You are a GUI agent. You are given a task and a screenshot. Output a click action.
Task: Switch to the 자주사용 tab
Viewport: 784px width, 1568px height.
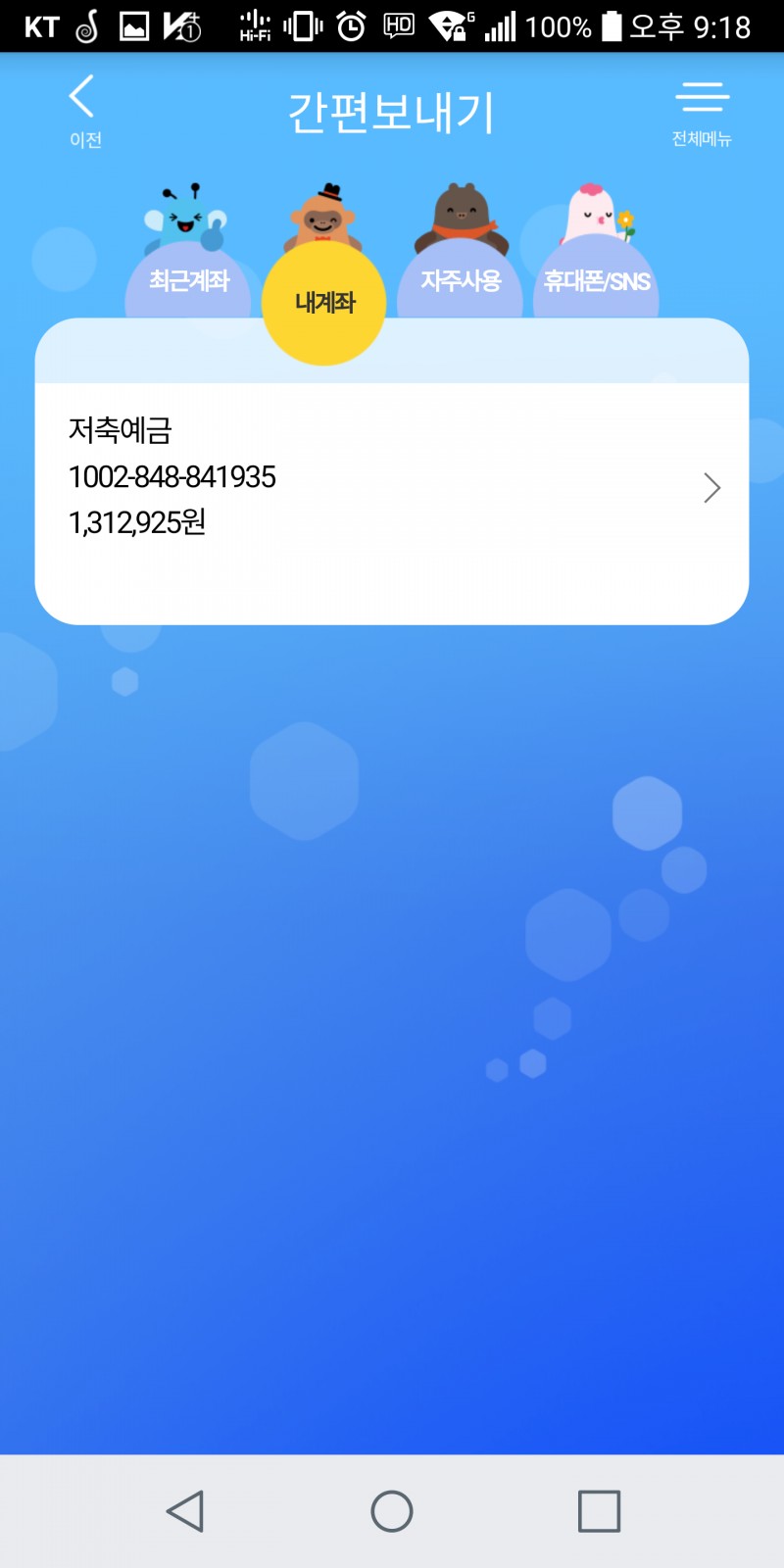(461, 281)
